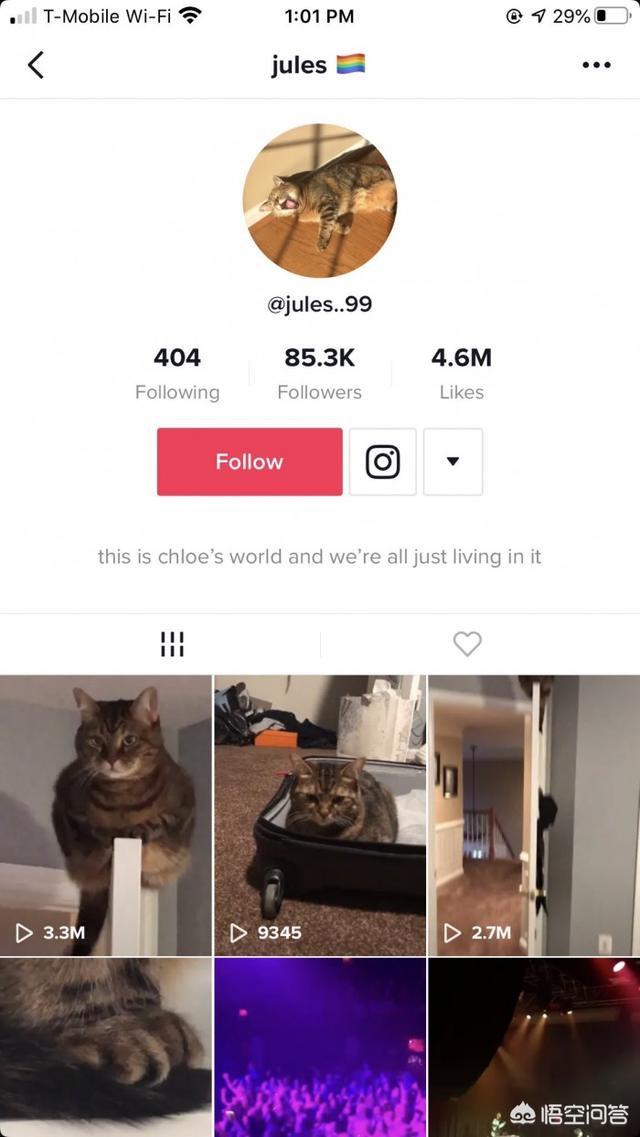Switch to the videos grid tab
The width and height of the screenshot is (640, 1137).
click(172, 644)
